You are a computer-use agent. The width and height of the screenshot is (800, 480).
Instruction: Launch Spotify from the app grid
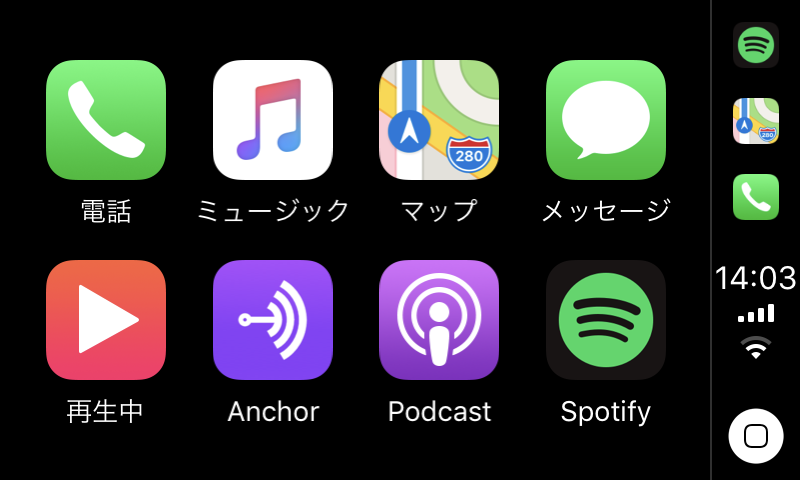click(605, 320)
